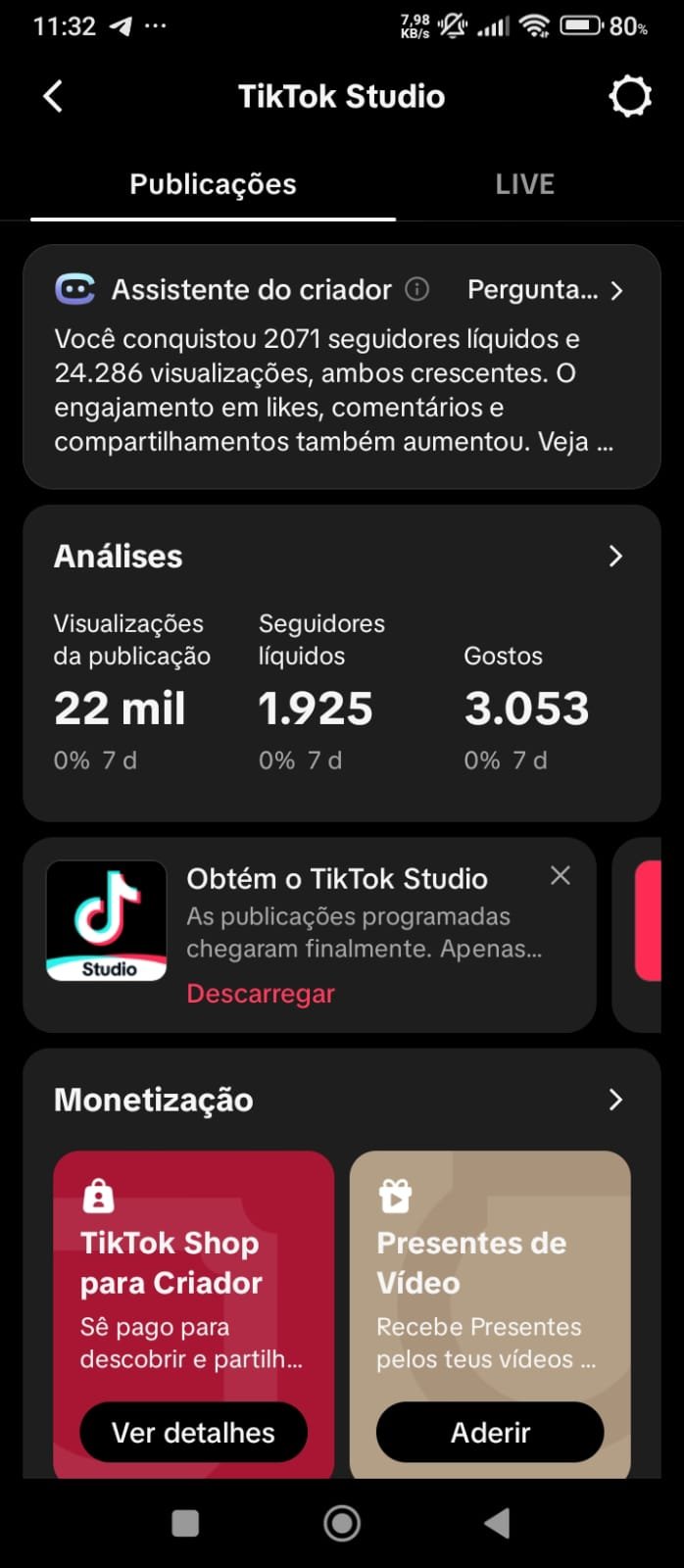The image size is (684, 1568).
Task: Select the Publicações tab
Action: (213, 184)
